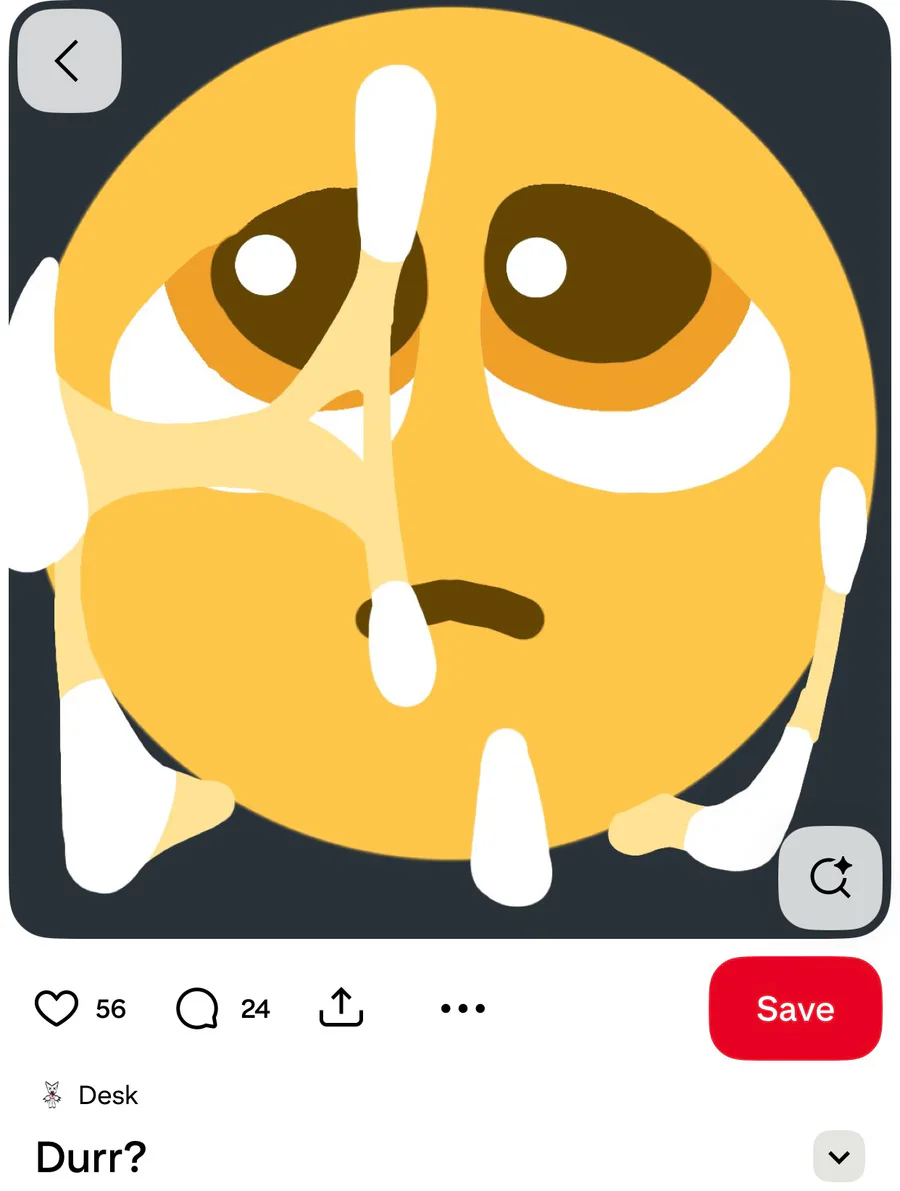The height and width of the screenshot is (1191, 900).
Task: Open the three-dot more options menu
Action: [463, 1008]
